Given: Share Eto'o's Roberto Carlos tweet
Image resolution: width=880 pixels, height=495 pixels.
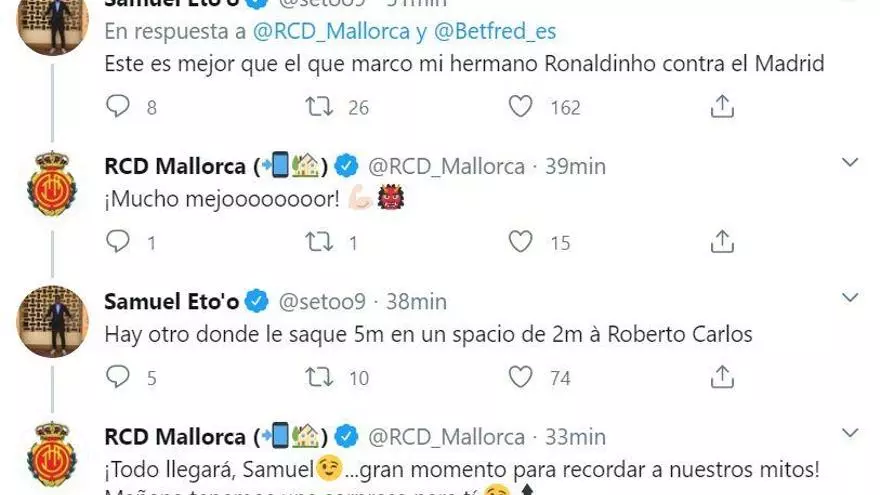Looking at the screenshot, I should coord(723,377).
